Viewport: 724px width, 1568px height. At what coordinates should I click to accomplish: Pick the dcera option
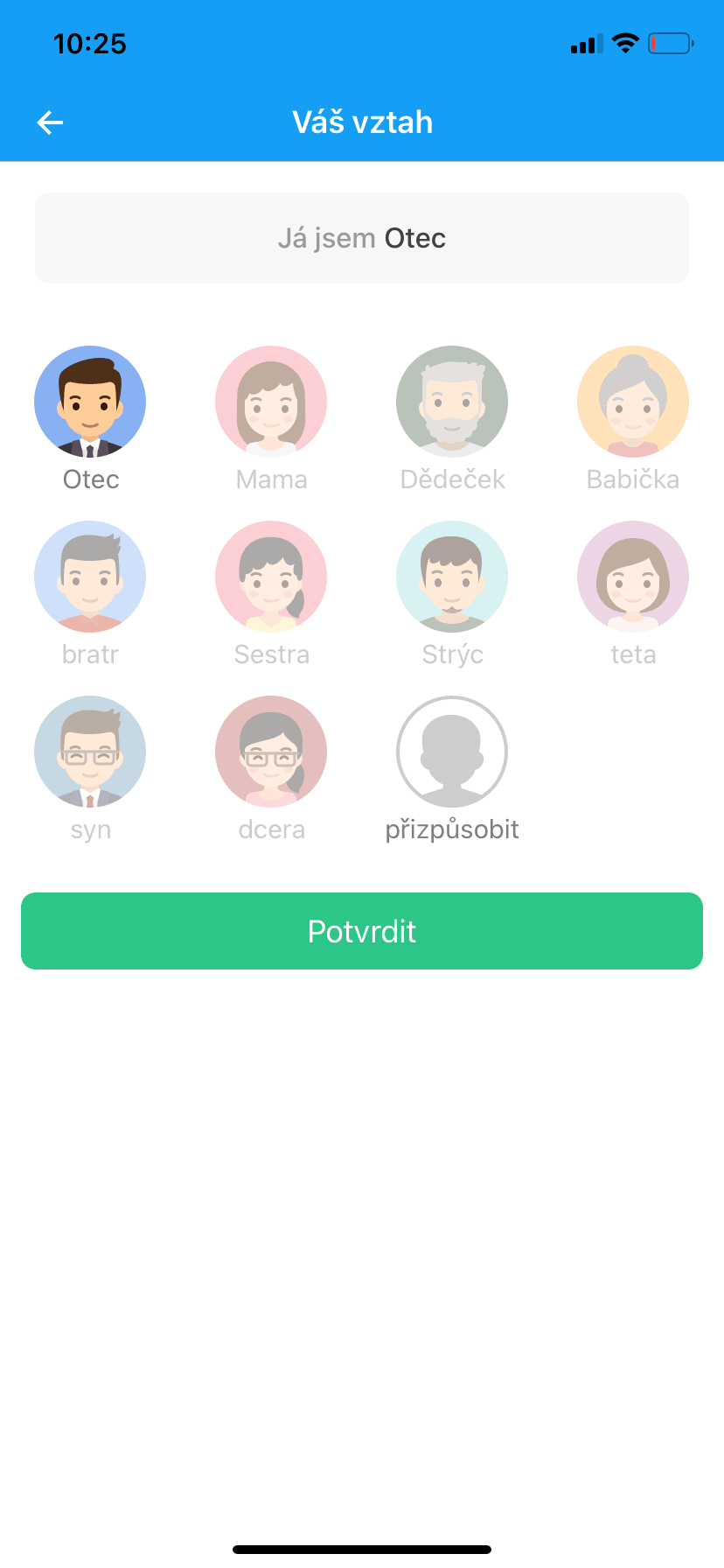tap(271, 752)
